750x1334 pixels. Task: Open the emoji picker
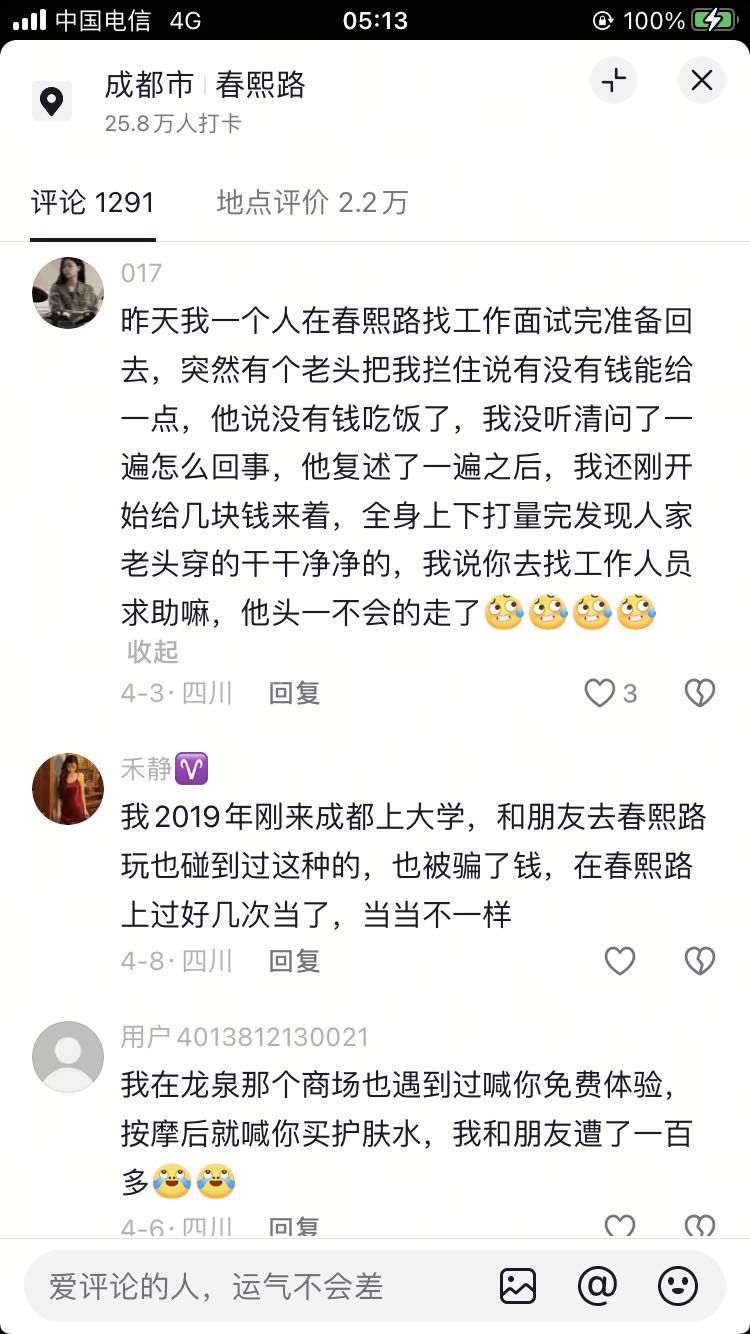pos(677,1286)
